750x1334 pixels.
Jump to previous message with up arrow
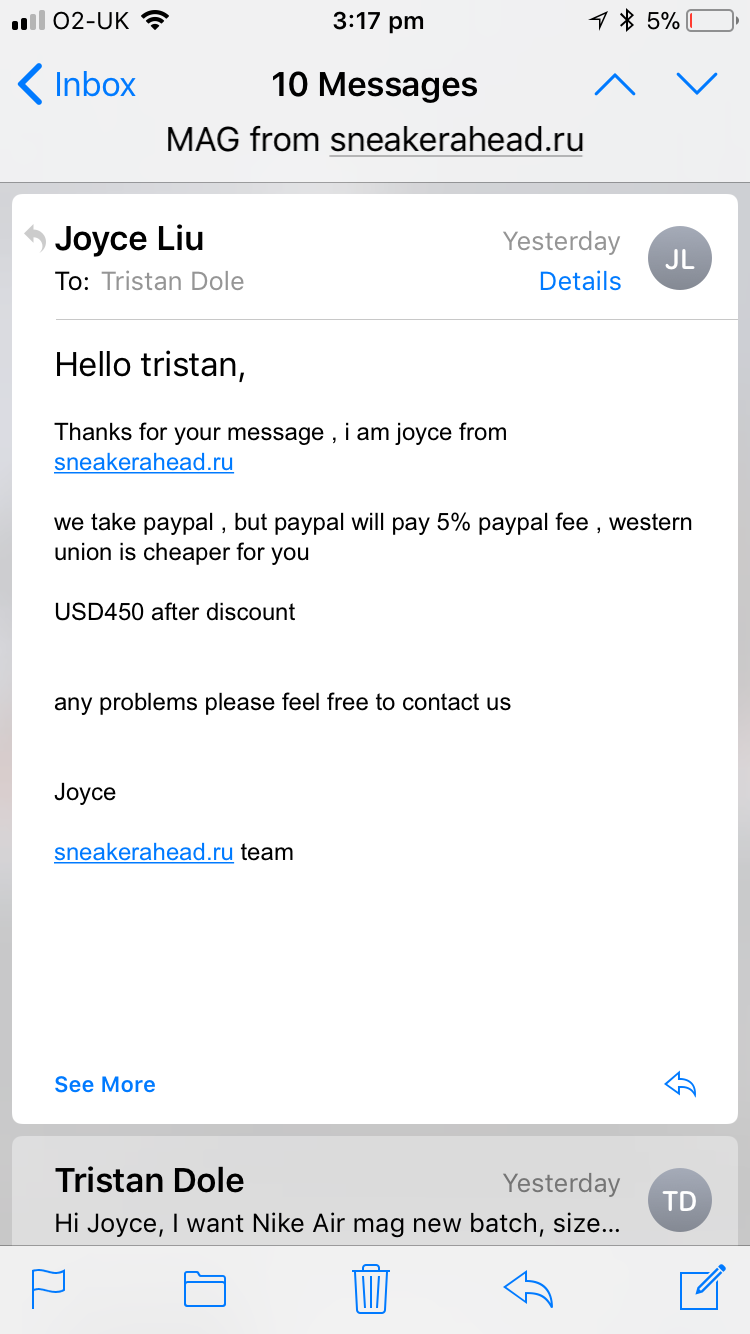pyautogui.click(x=614, y=85)
